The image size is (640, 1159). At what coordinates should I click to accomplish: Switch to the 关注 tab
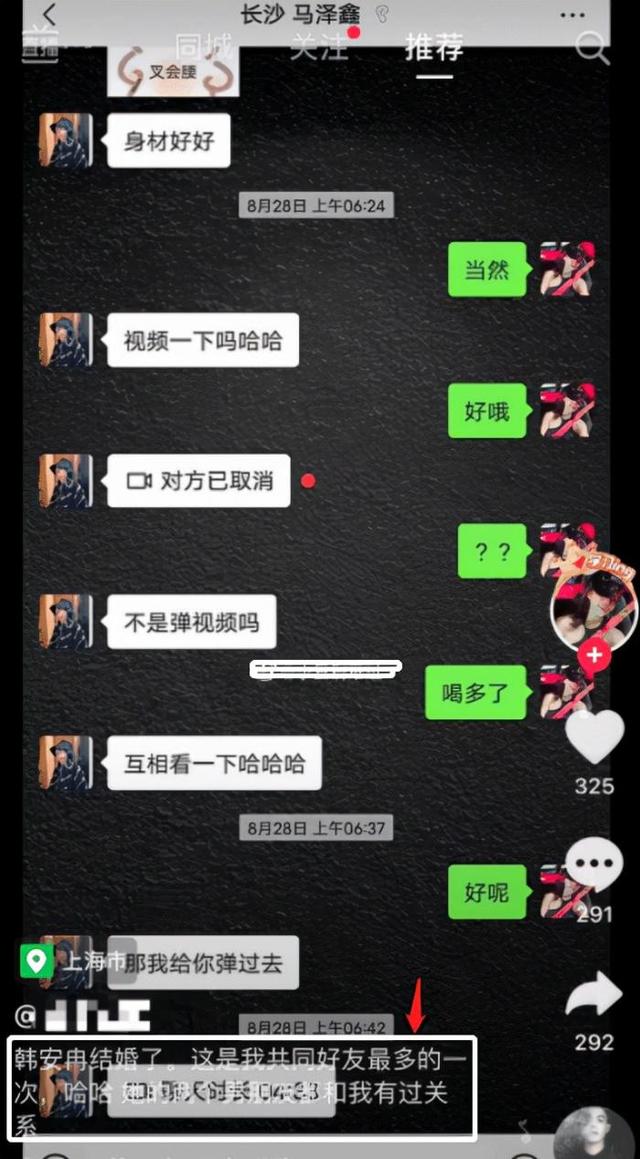pyautogui.click(x=318, y=46)
